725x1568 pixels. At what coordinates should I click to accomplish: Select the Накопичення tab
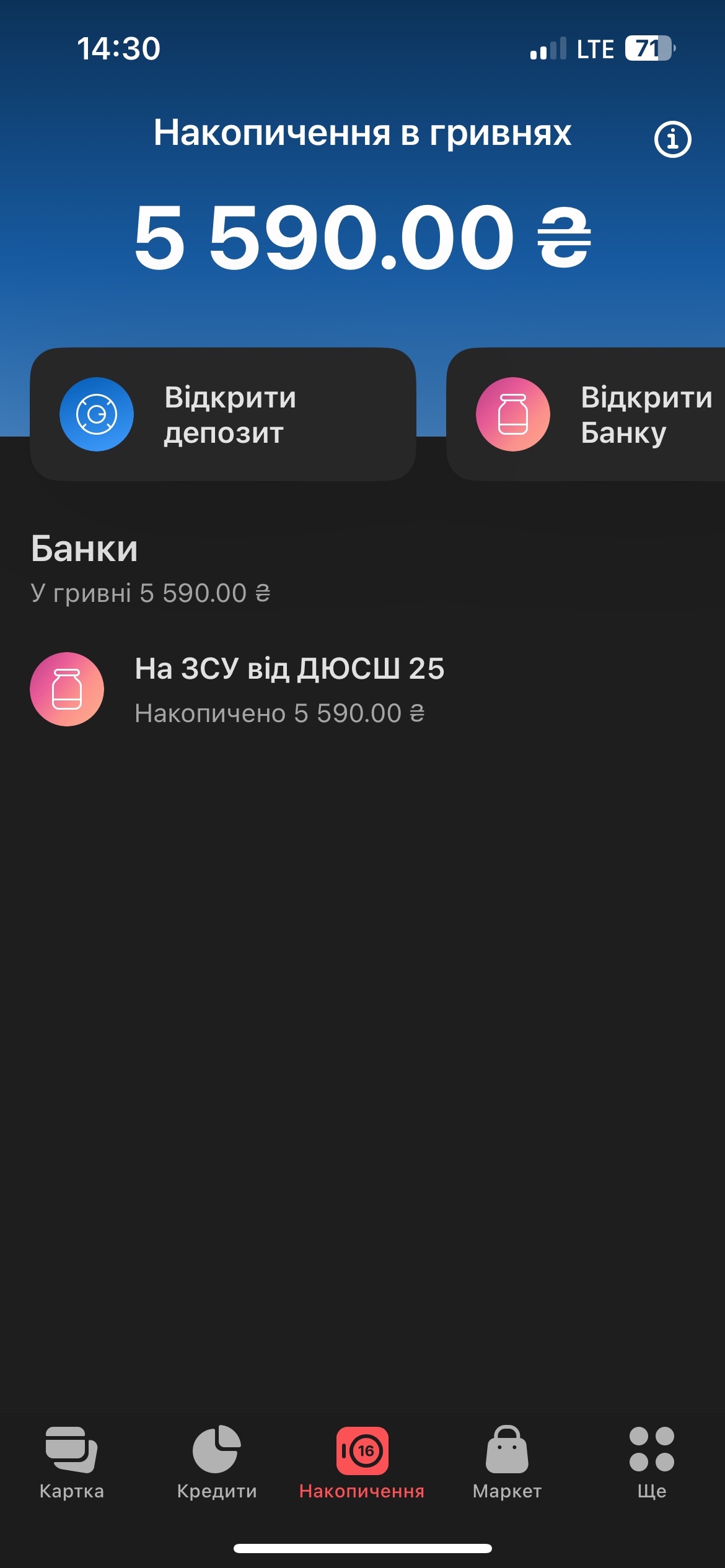[362, 1463]
